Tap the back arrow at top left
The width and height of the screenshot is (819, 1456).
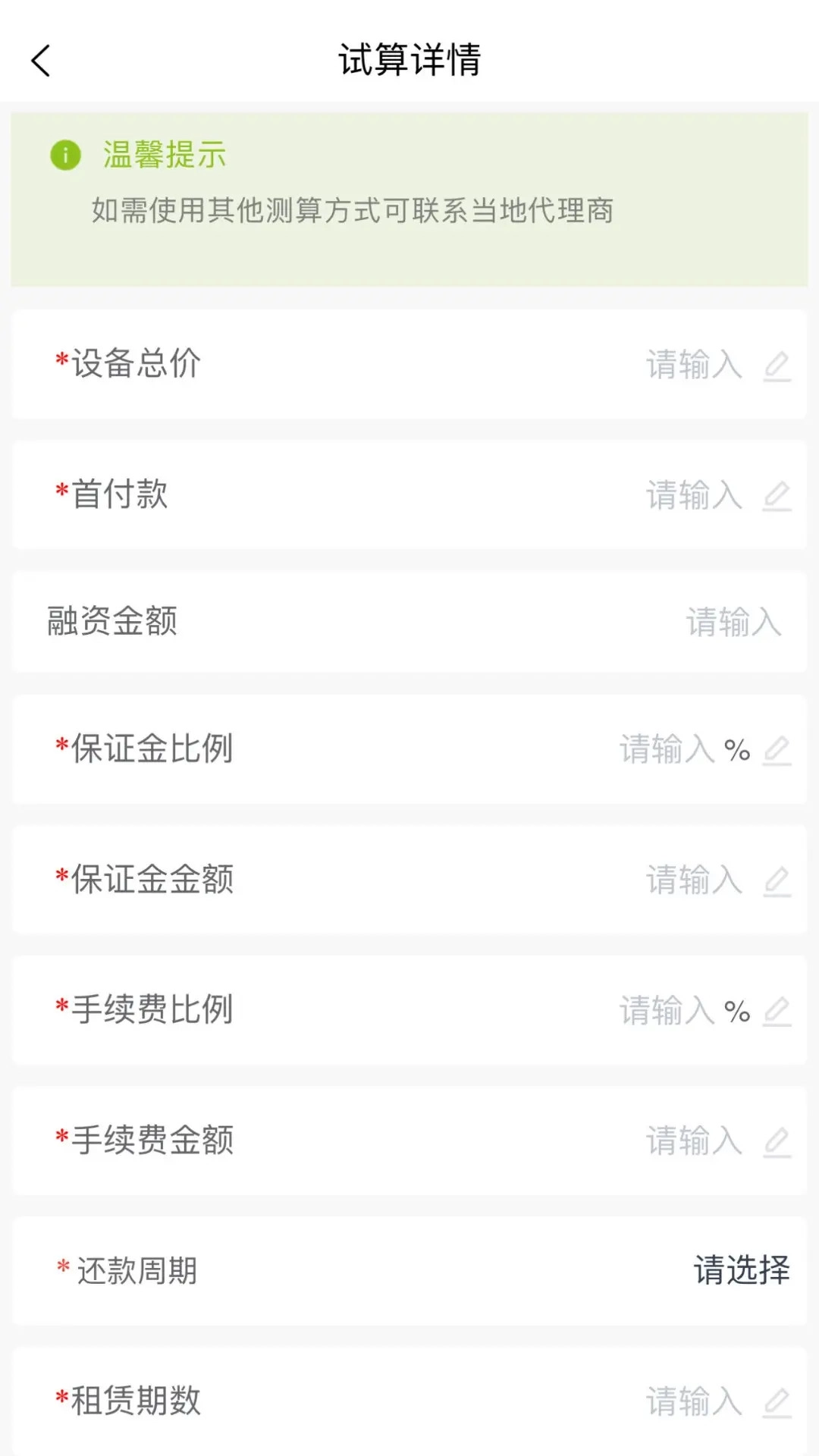click(41, 60)
